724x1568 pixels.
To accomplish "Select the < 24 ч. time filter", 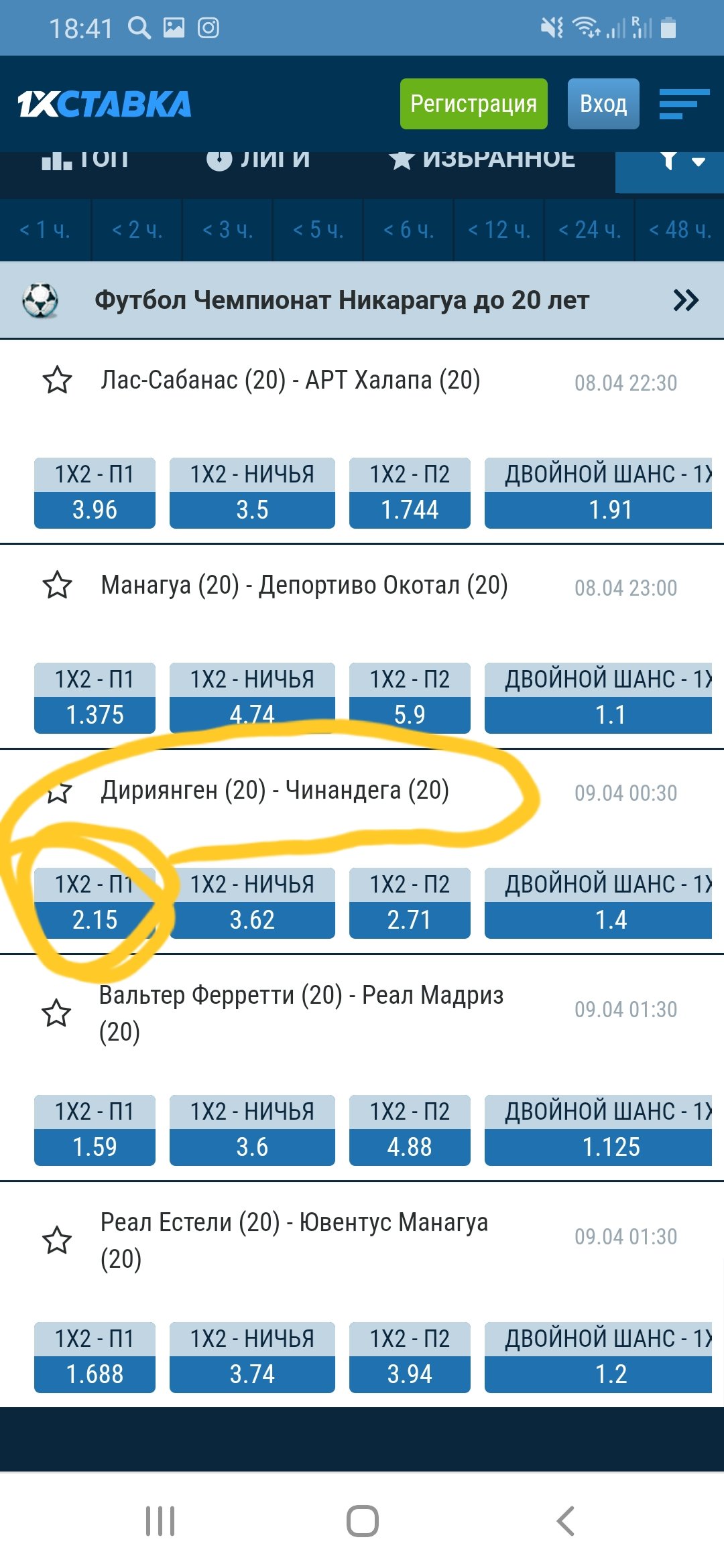I will click(x=589, y=230).
